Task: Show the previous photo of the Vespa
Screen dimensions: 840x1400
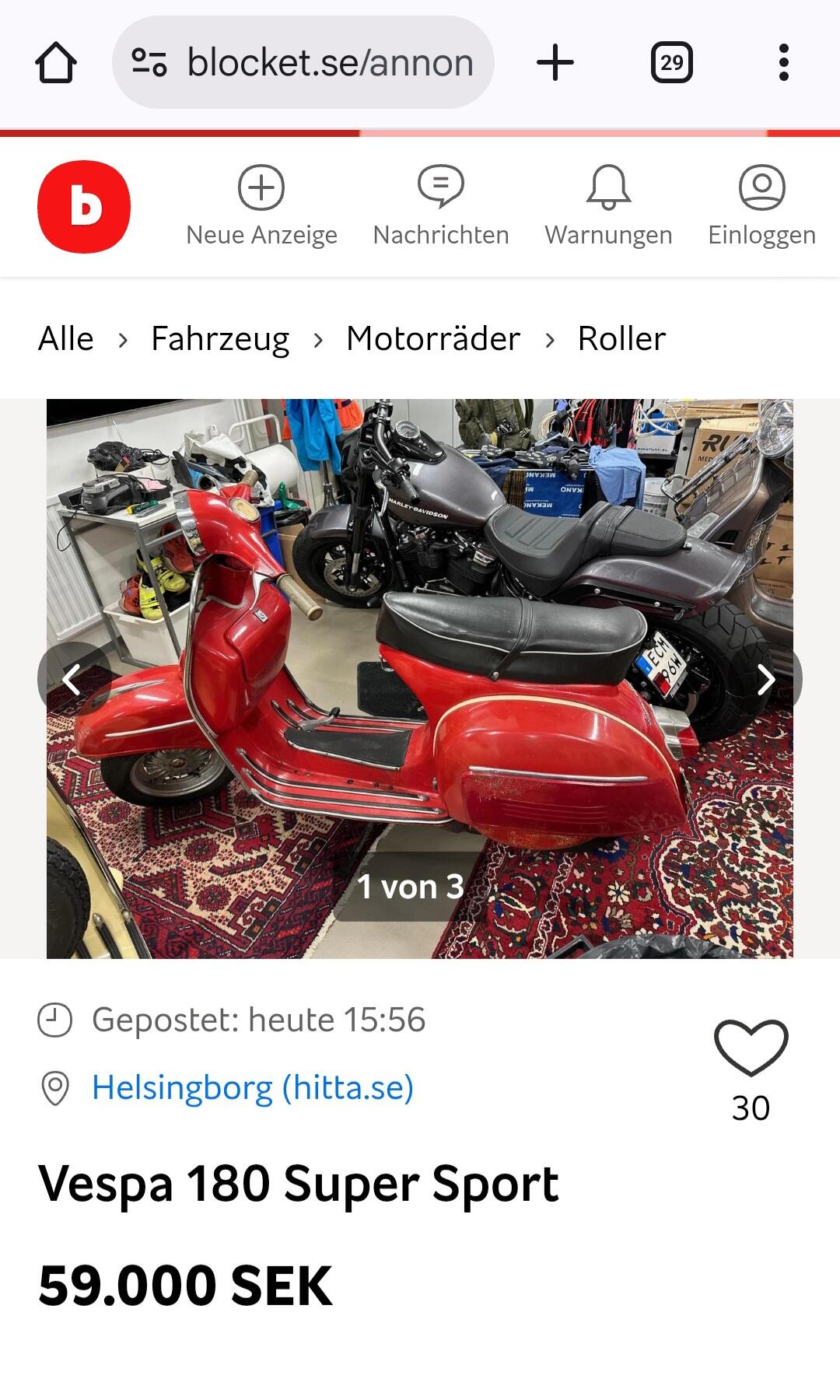Action: pyautogui.click(x=72, y=679)
